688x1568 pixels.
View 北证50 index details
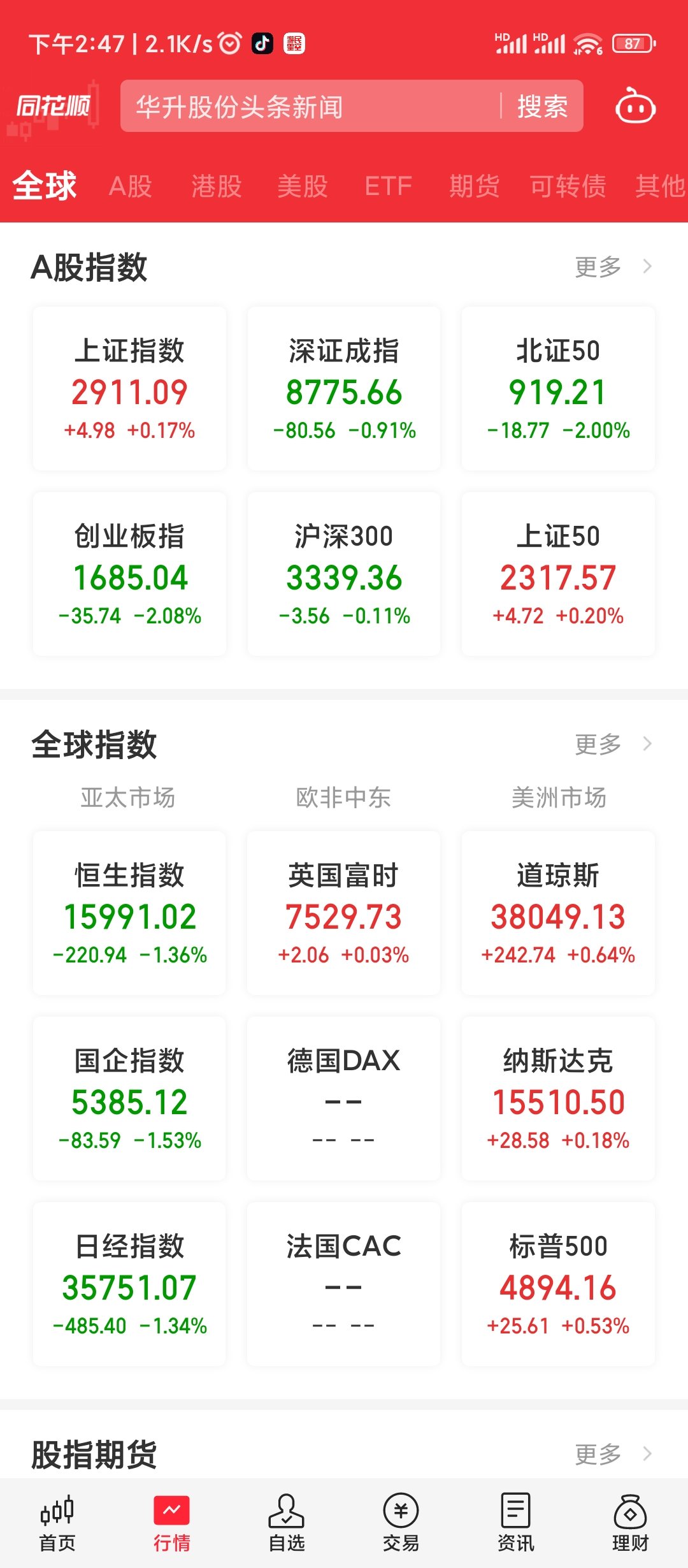pyautogui.click(x=558, y=389)
